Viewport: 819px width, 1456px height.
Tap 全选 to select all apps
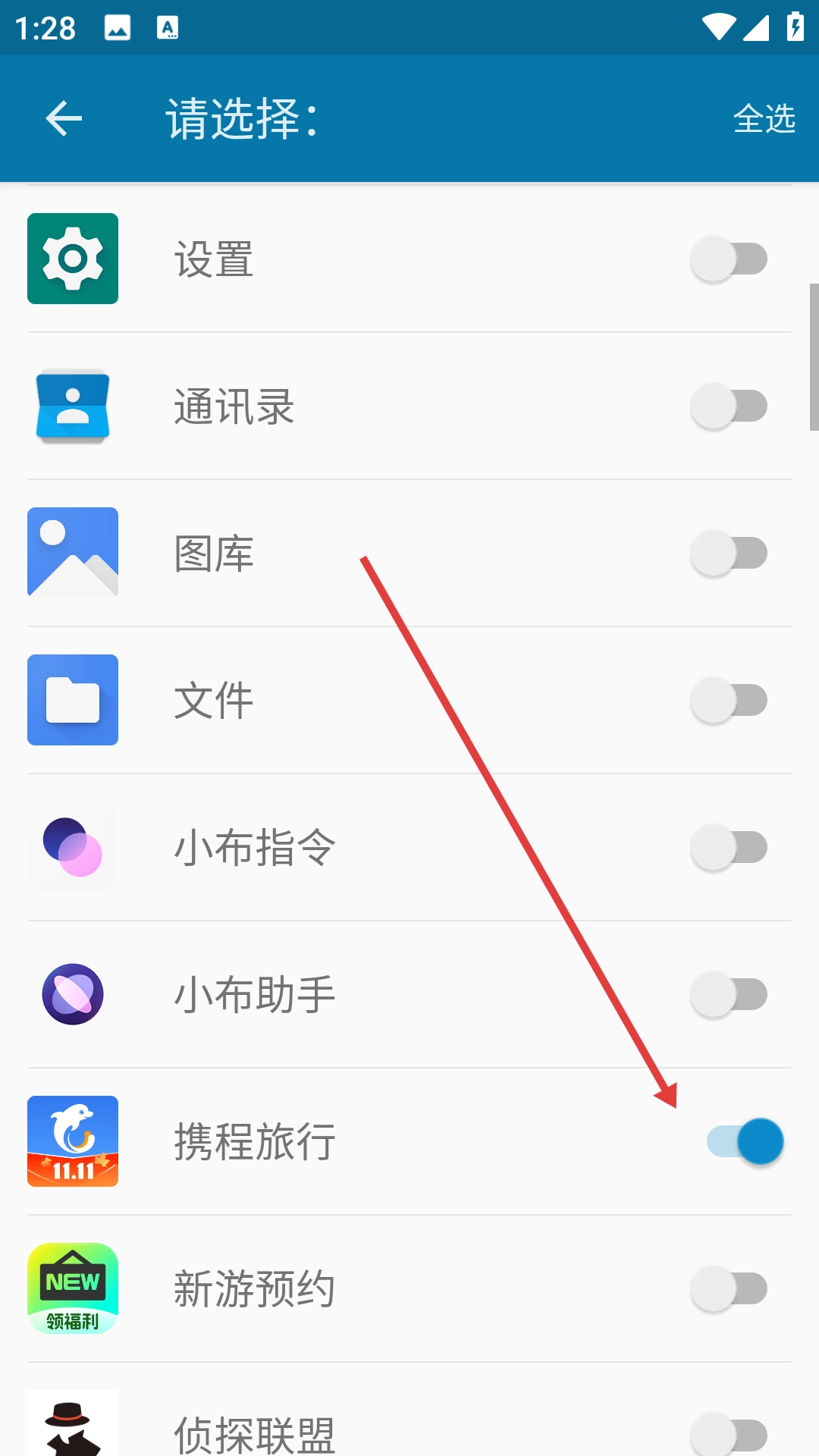[764, 119]
